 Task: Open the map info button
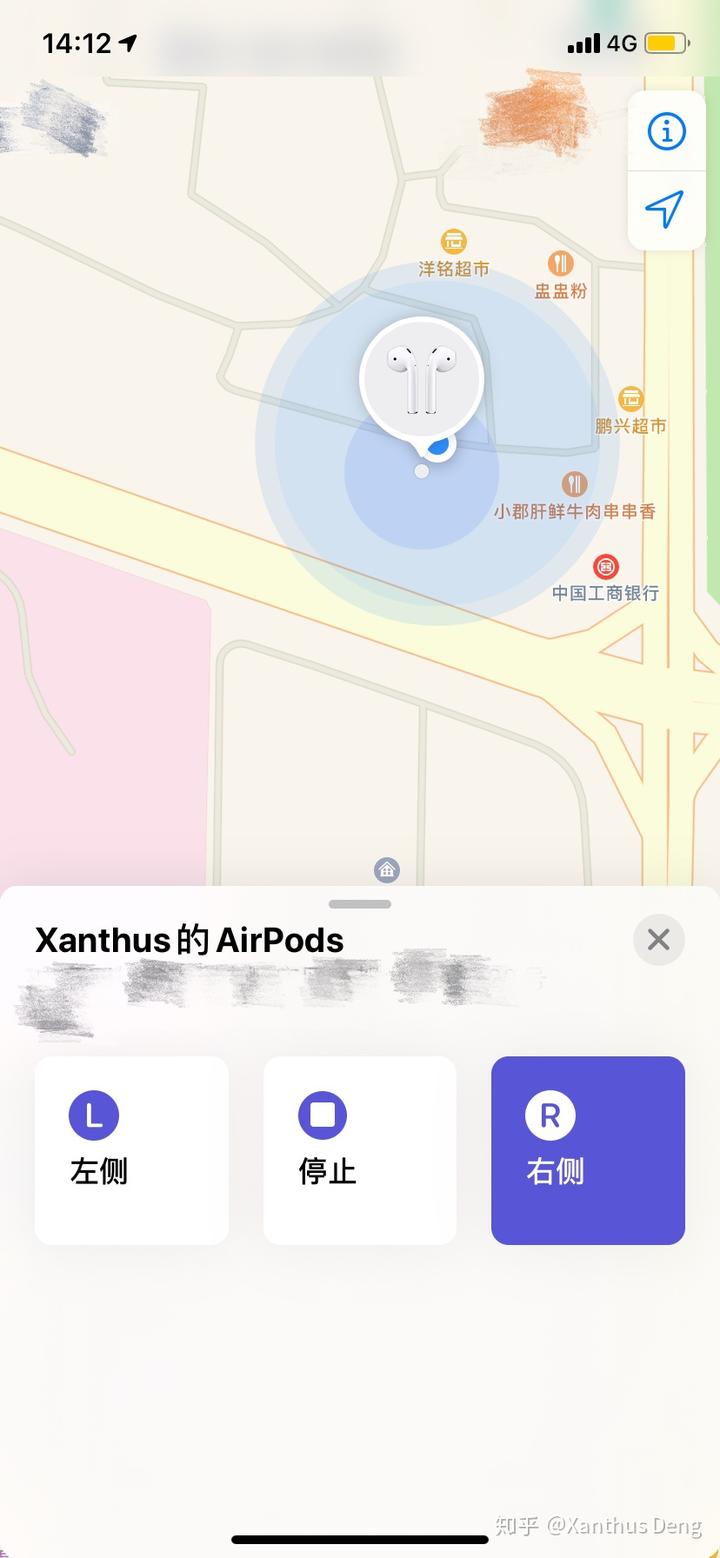tap(666, 131)
